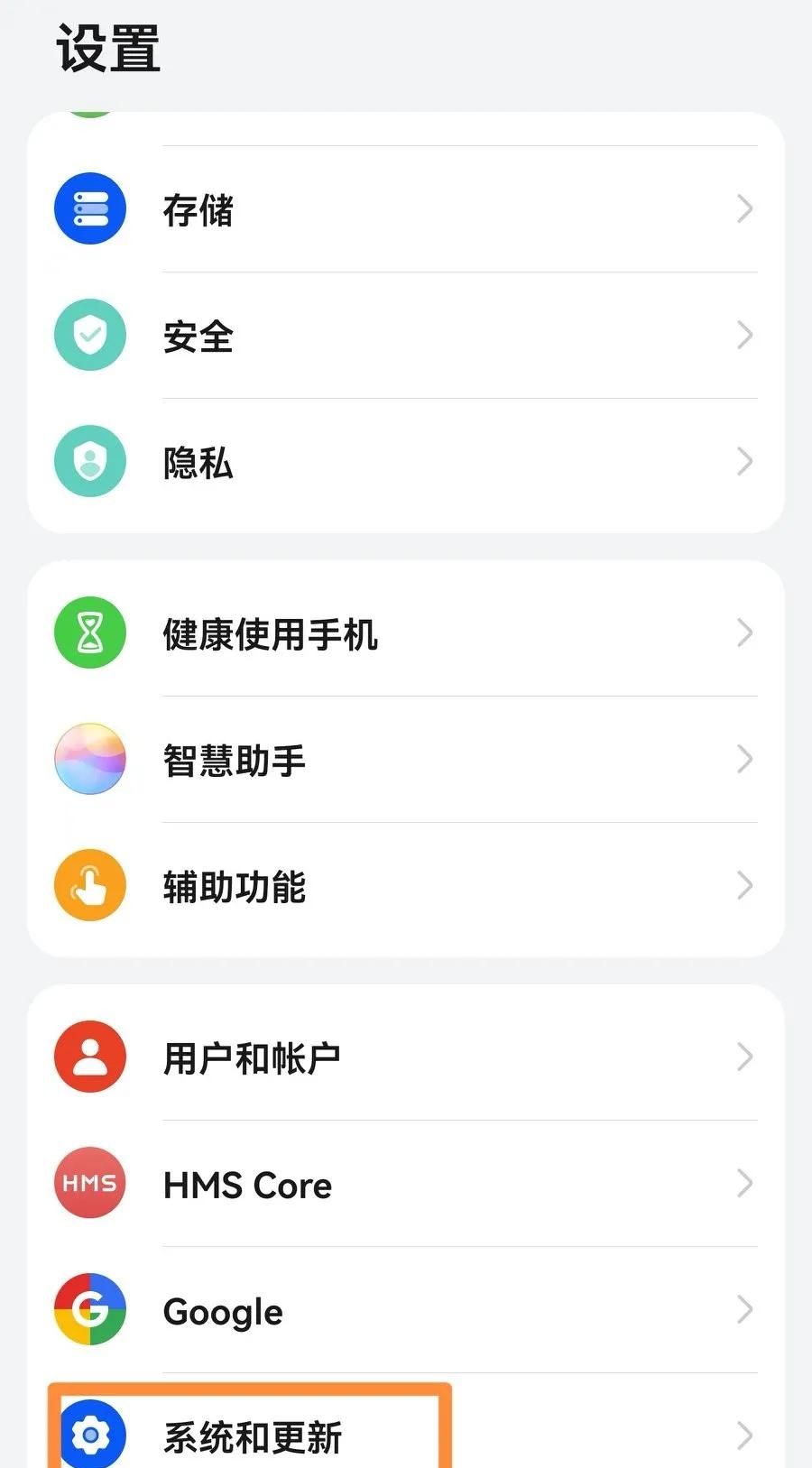
Task: Tap the blue Storage (存储) icon
Action: coord(89,208)
